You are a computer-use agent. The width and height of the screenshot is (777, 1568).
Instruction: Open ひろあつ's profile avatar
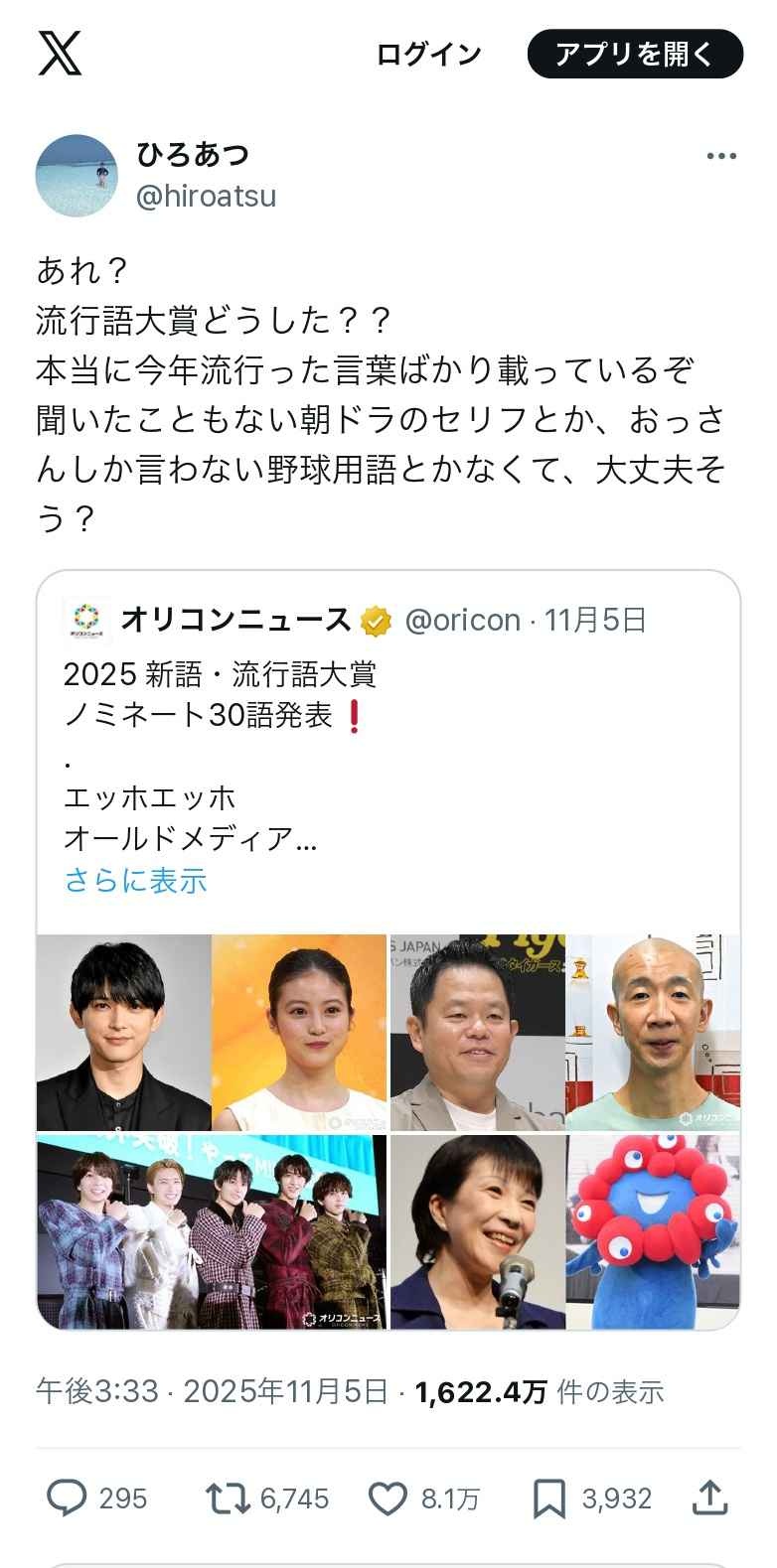coord(77,176)
